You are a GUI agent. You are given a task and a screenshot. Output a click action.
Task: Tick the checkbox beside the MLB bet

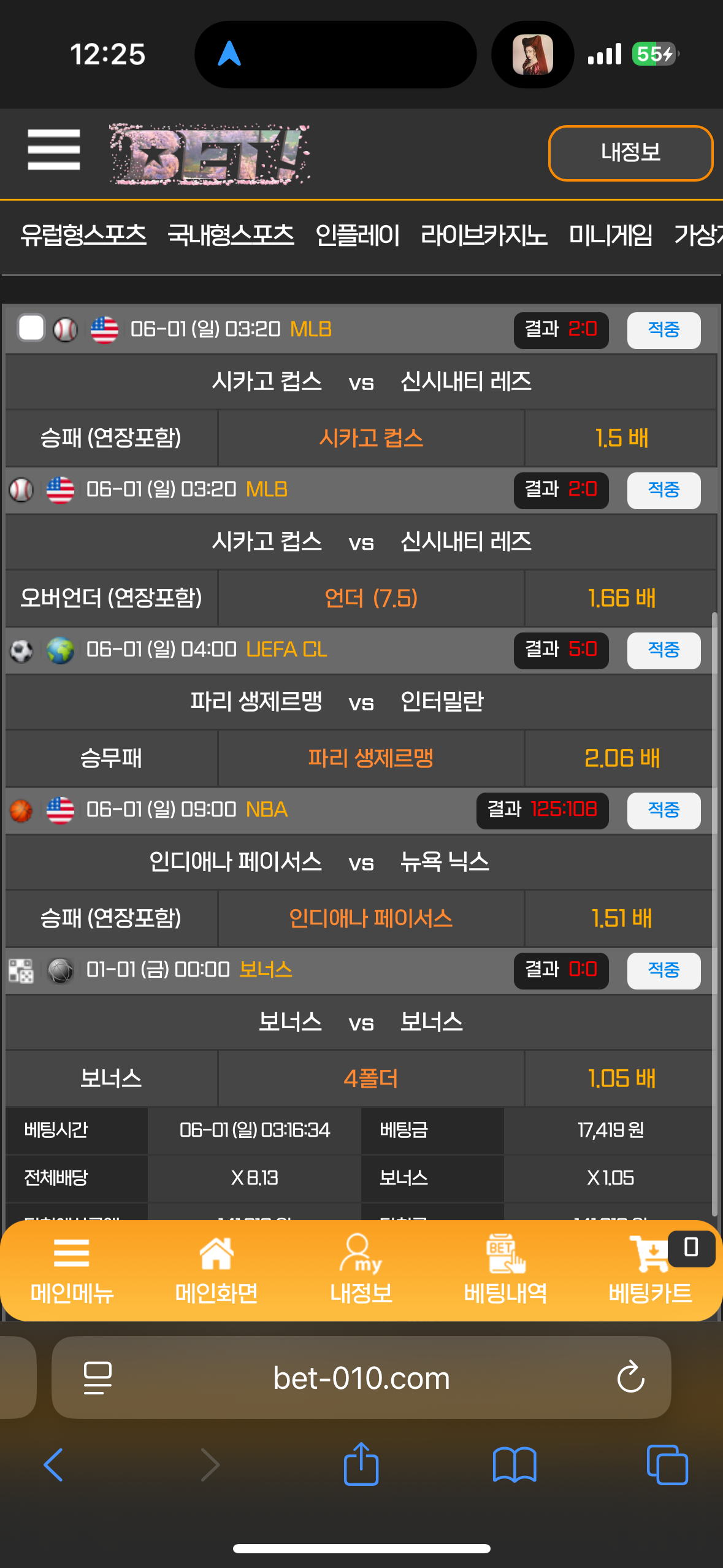click(31, 328)
